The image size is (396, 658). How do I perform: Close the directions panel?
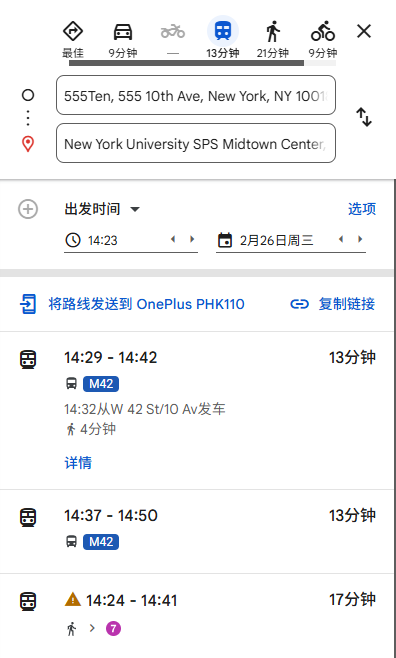(x=364, y=31)
